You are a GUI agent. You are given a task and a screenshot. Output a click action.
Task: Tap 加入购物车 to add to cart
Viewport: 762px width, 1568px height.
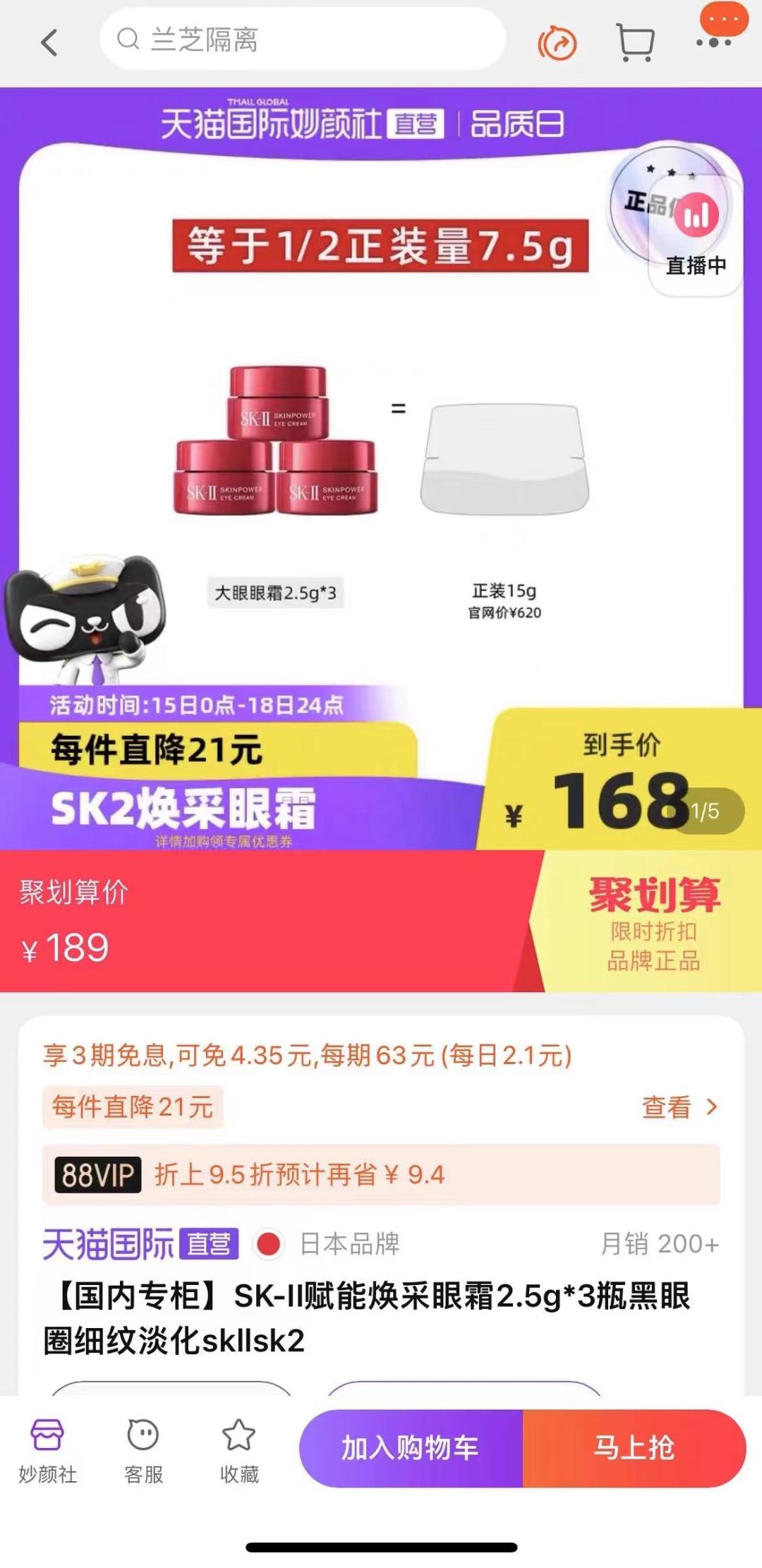pos(411,1449)
